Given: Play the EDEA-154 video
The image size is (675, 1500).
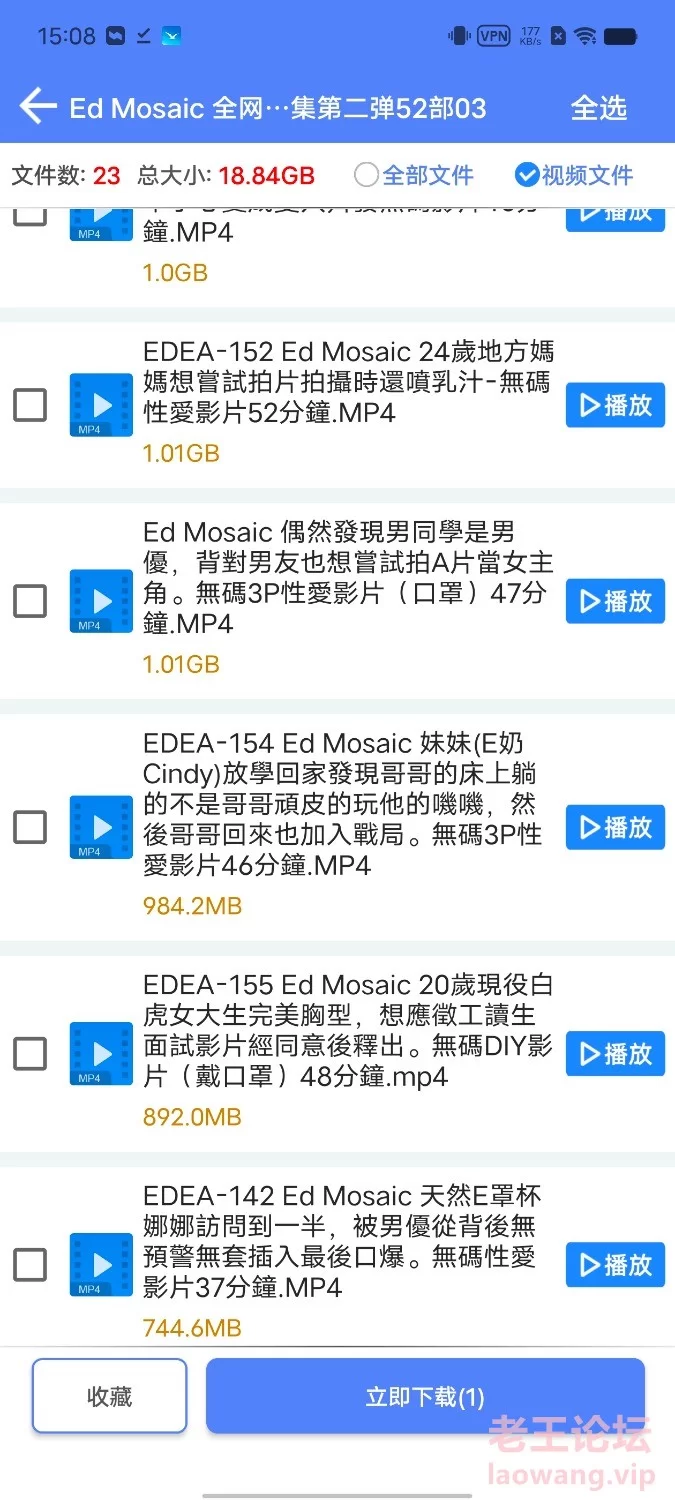Looking at the screenshot, I should point(615,827).
